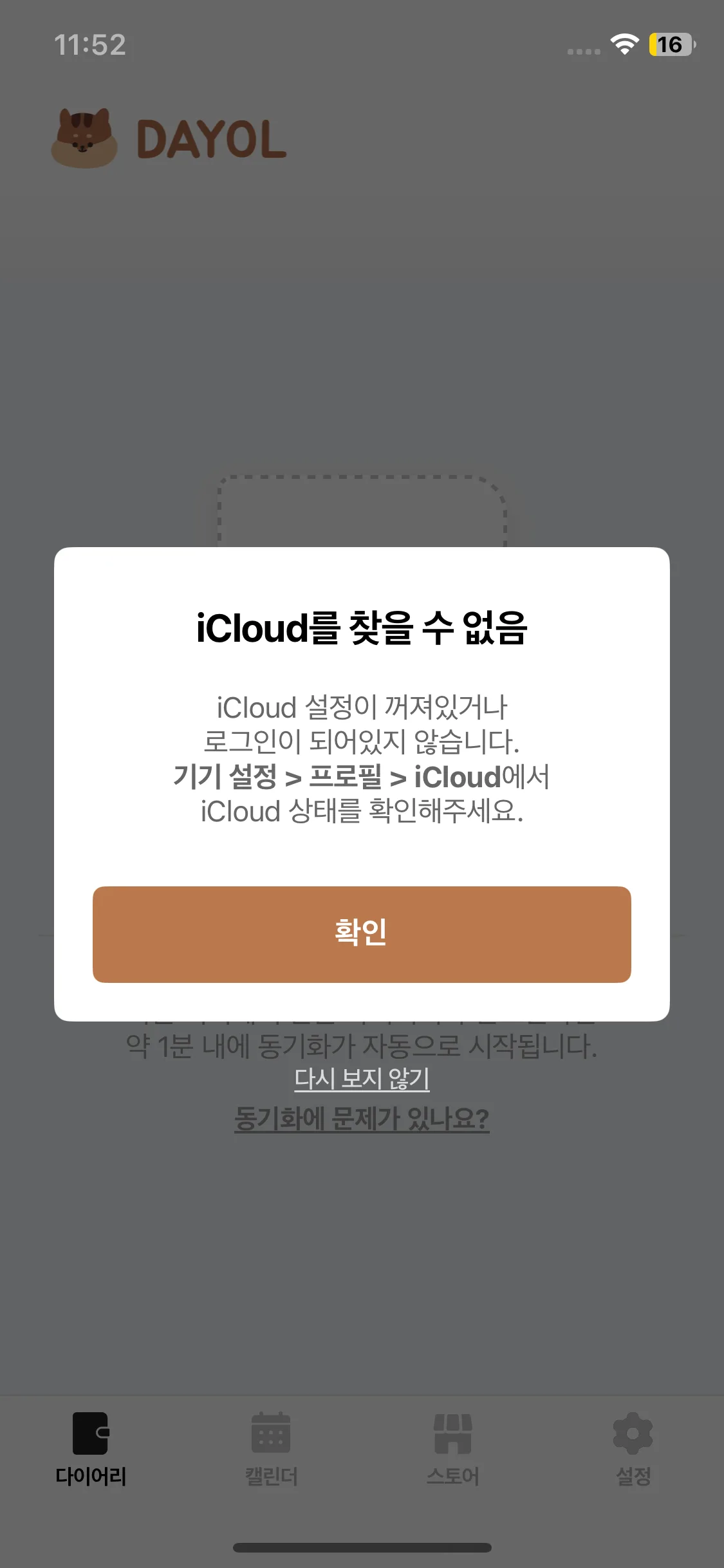
Task: Tap the 다시 보지 않기 link
Action: (362, 1079)
